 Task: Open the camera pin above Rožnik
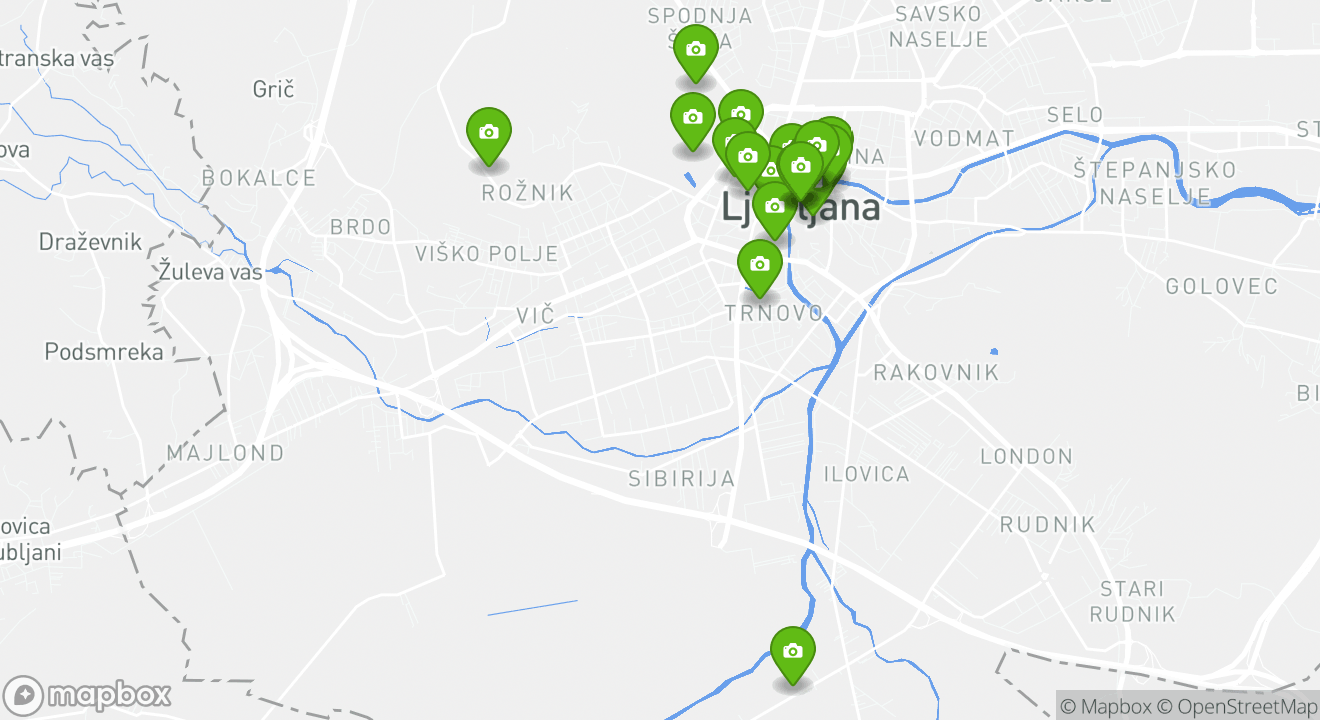point(489,133)
